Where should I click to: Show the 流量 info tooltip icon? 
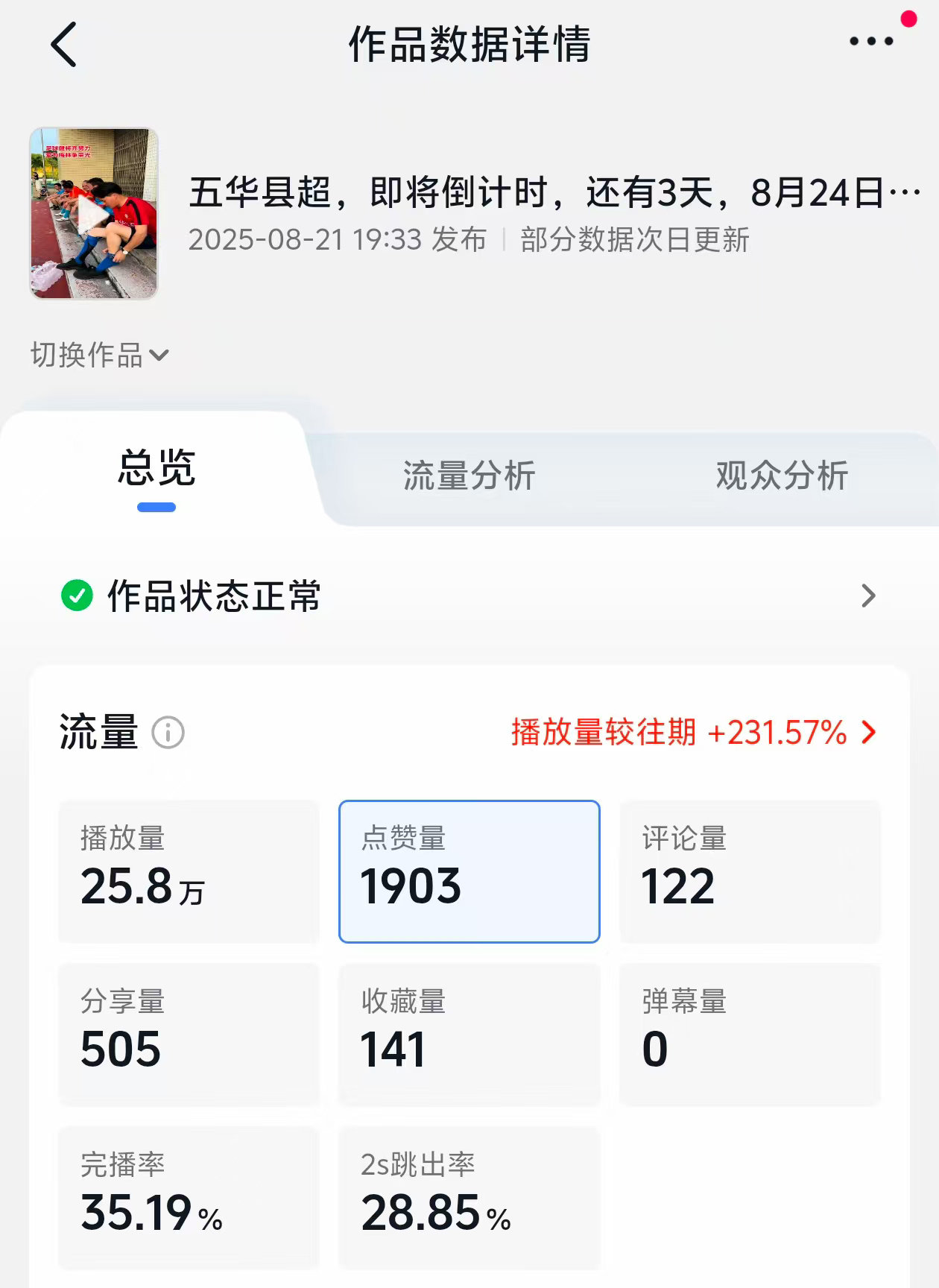pyautogui.click(x=168, y=733)
